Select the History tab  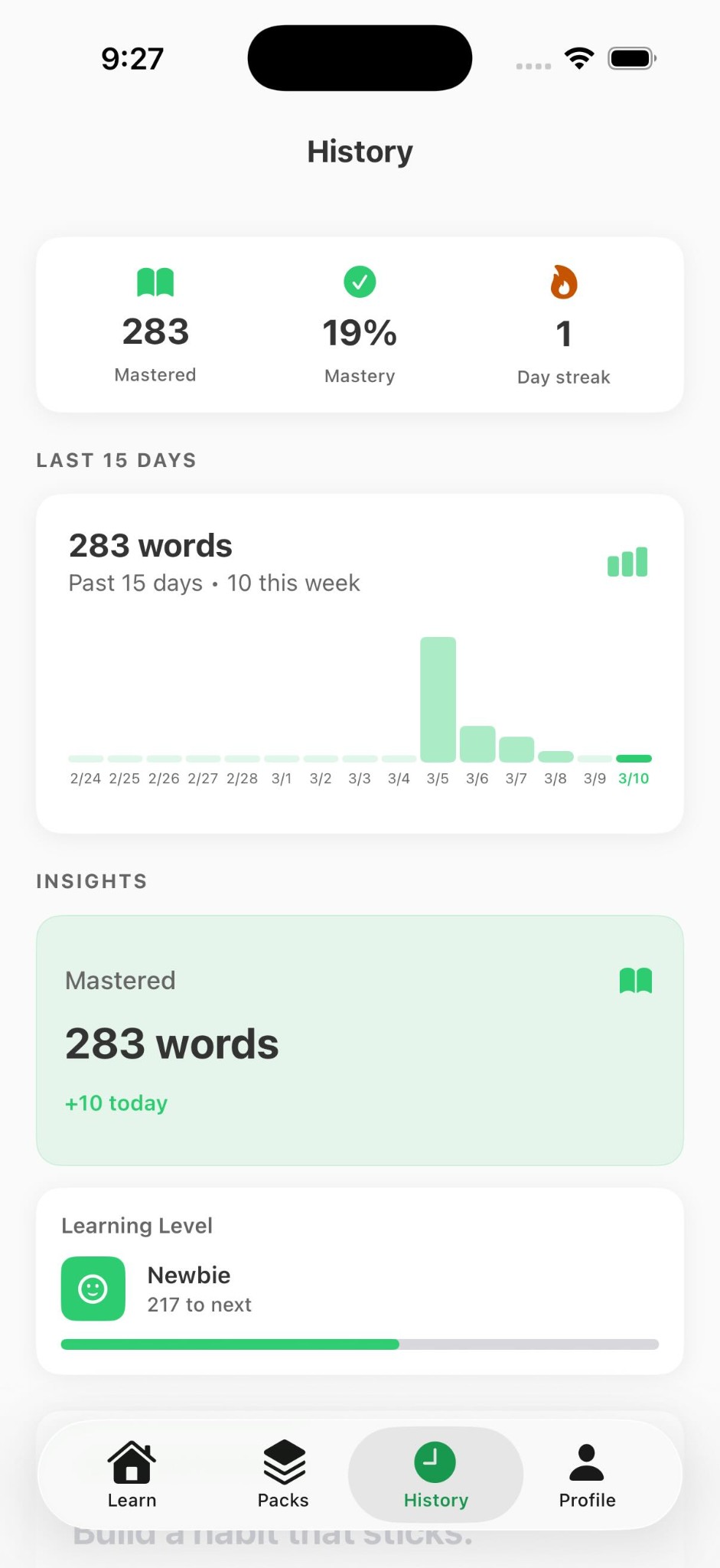435,1475
